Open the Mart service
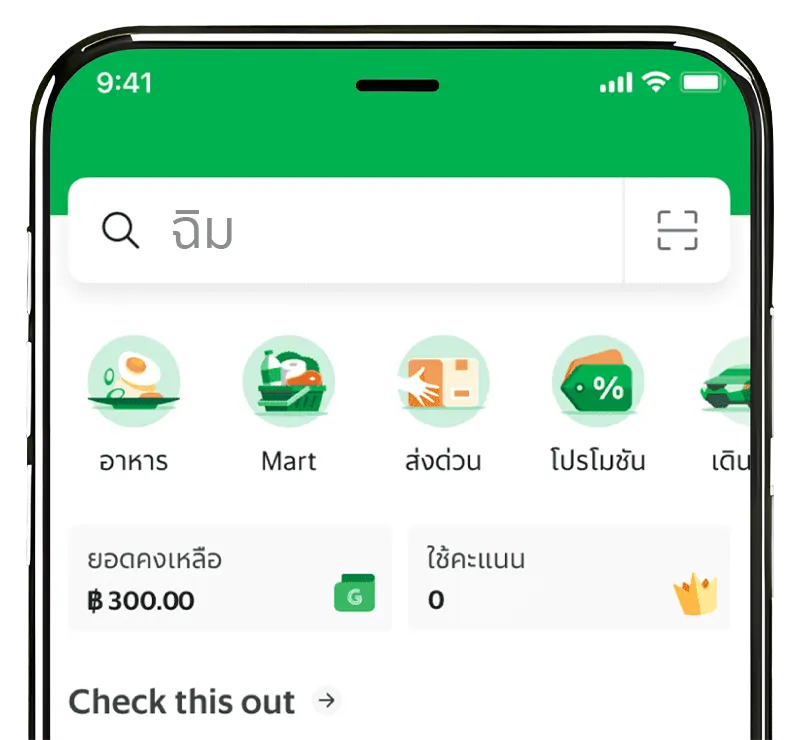Screen dimensions: 807x740 [288, 382]
